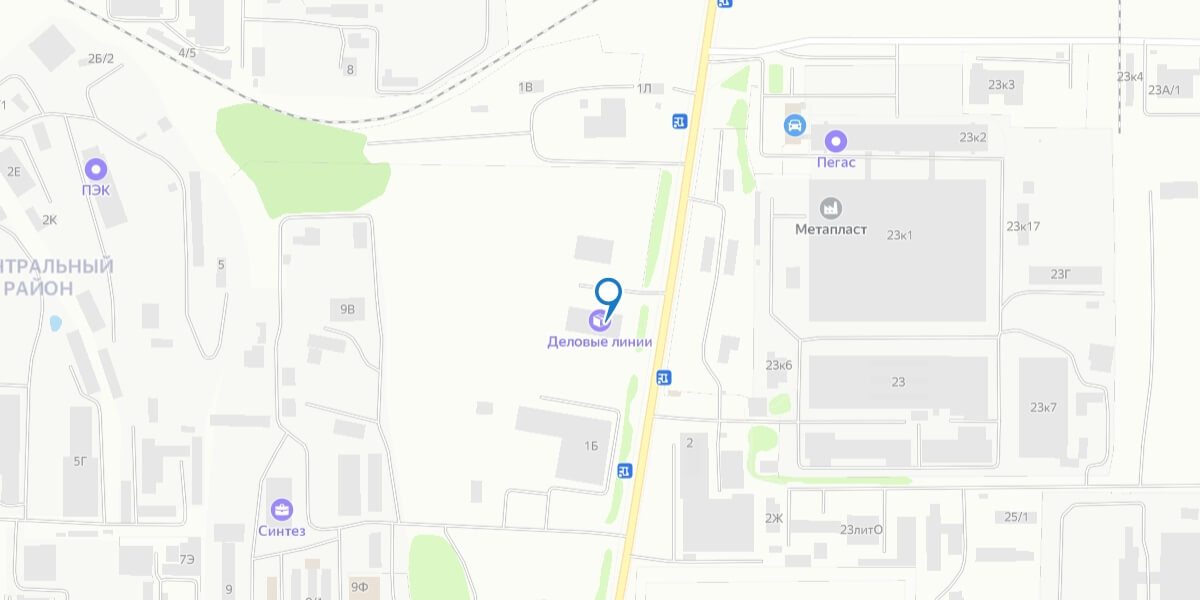Tap the bus stop icon near building 1Л

tap(680, 122)
